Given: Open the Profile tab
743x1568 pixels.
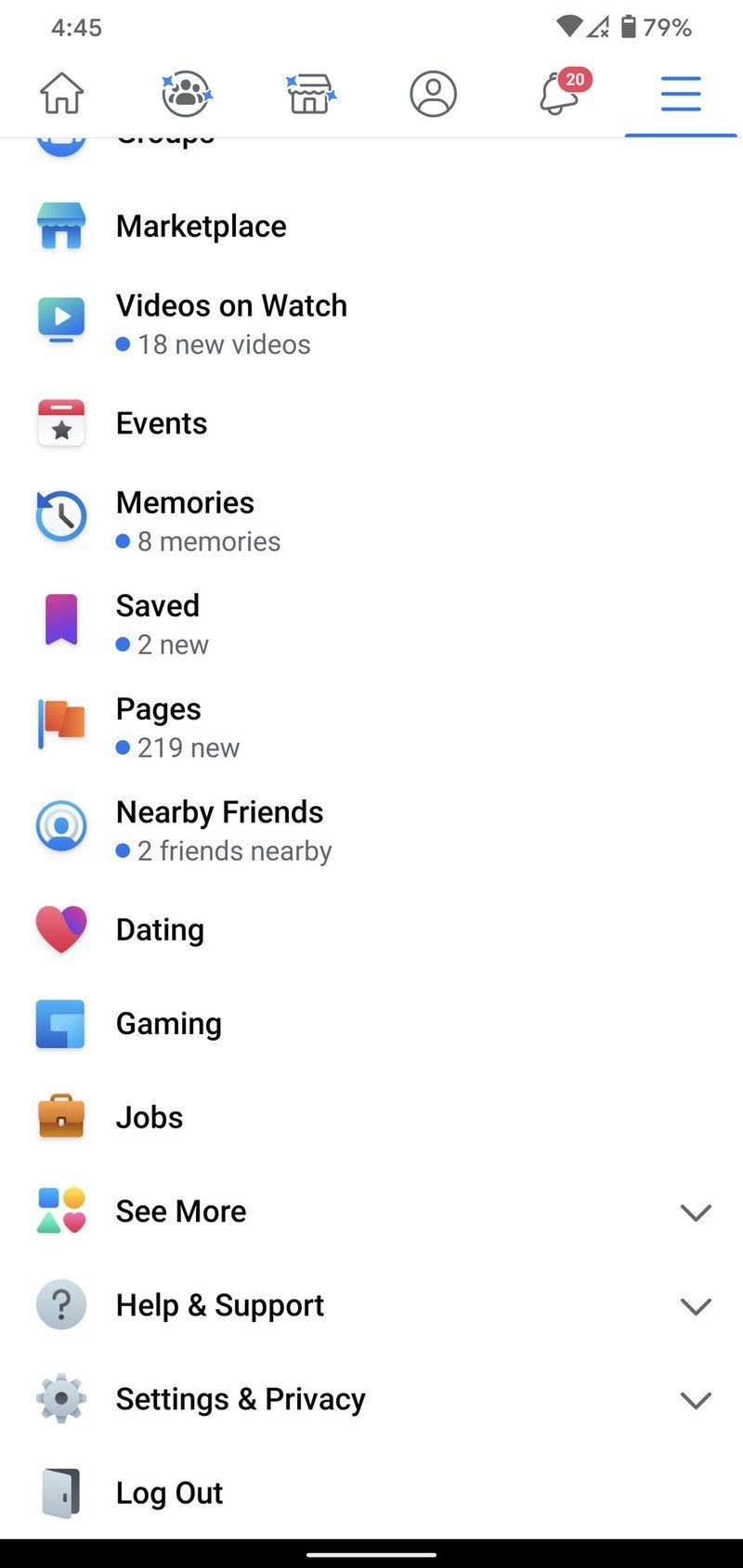Looking at the screenshot, I should click(x=433, y=94).
